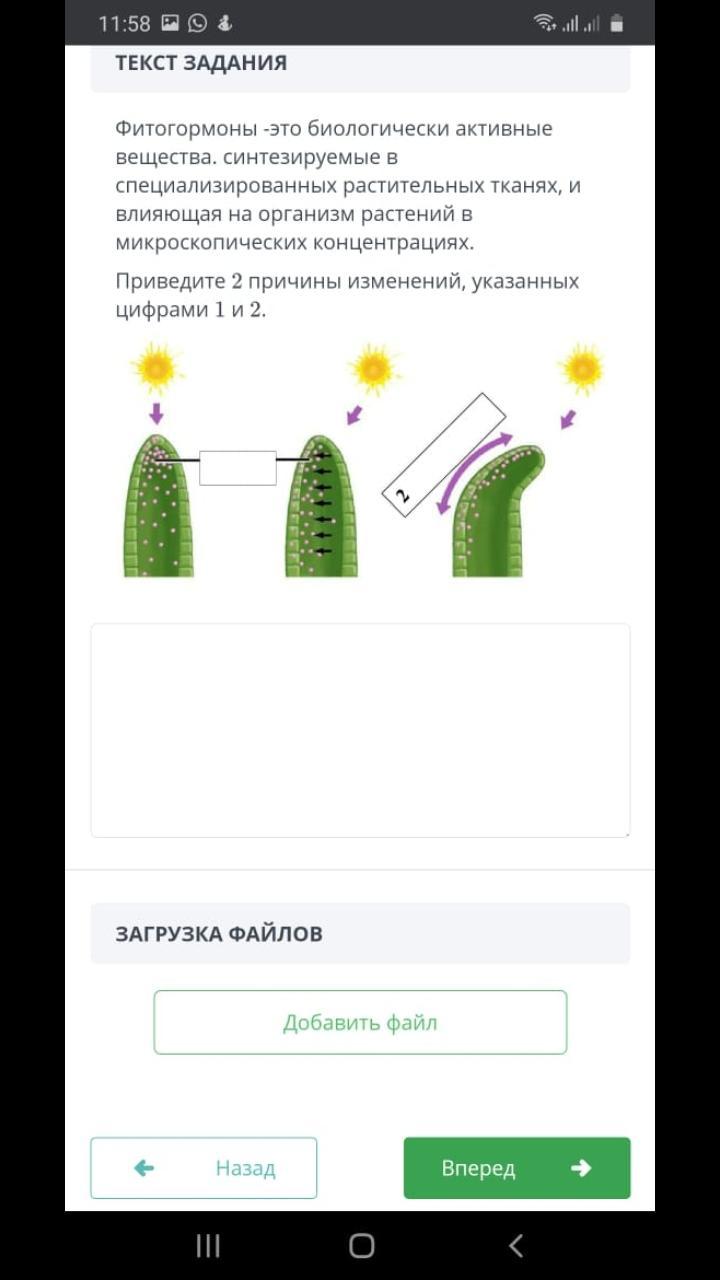Image resolution: width=720 pixels, height=1280 pixels.
Task: Tap the Добавить файл button
Action: tap(360, 1022)
